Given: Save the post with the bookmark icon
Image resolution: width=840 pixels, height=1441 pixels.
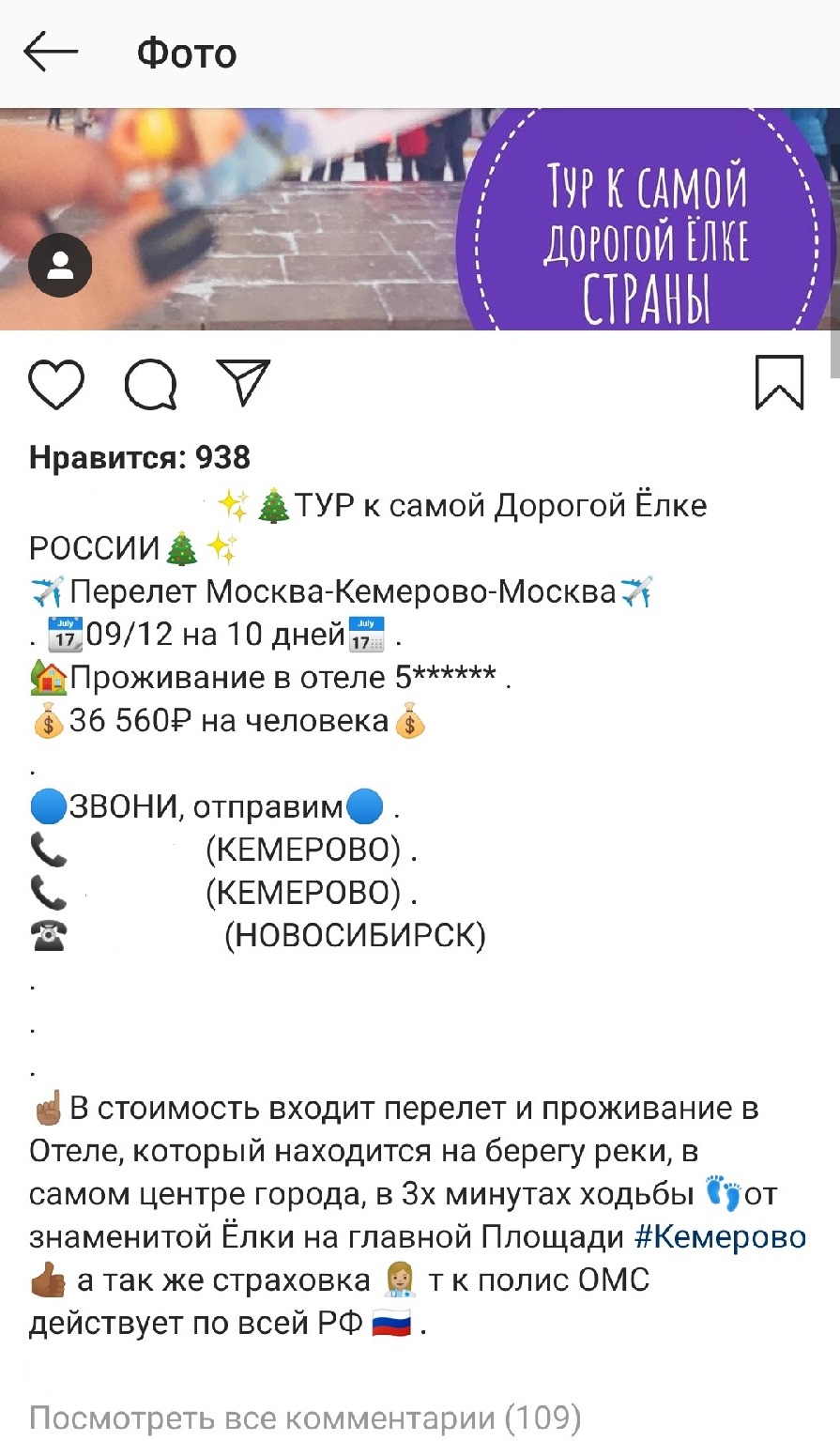Looking at the screenshot, I should point(779,384).
